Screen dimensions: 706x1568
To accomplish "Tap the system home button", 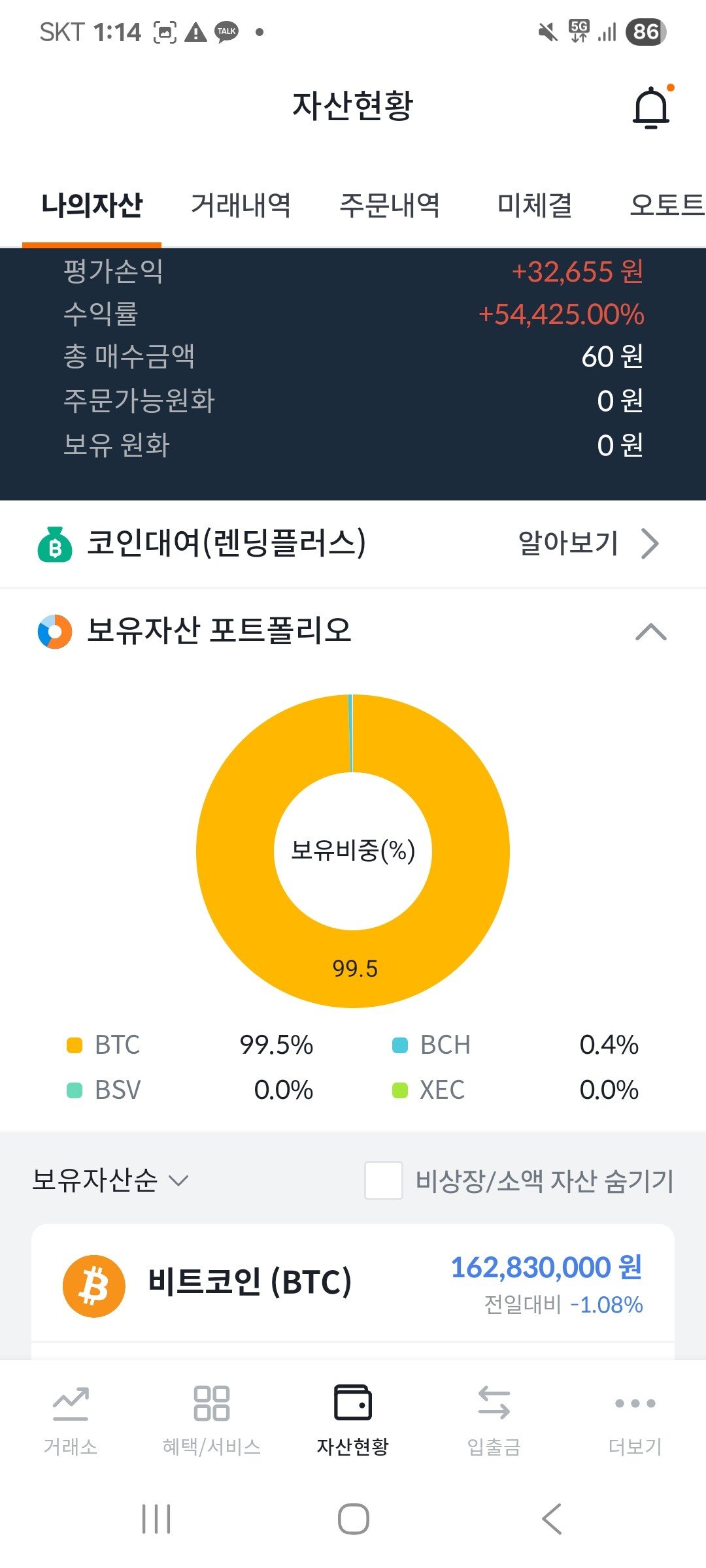I will pos(353,1518).
